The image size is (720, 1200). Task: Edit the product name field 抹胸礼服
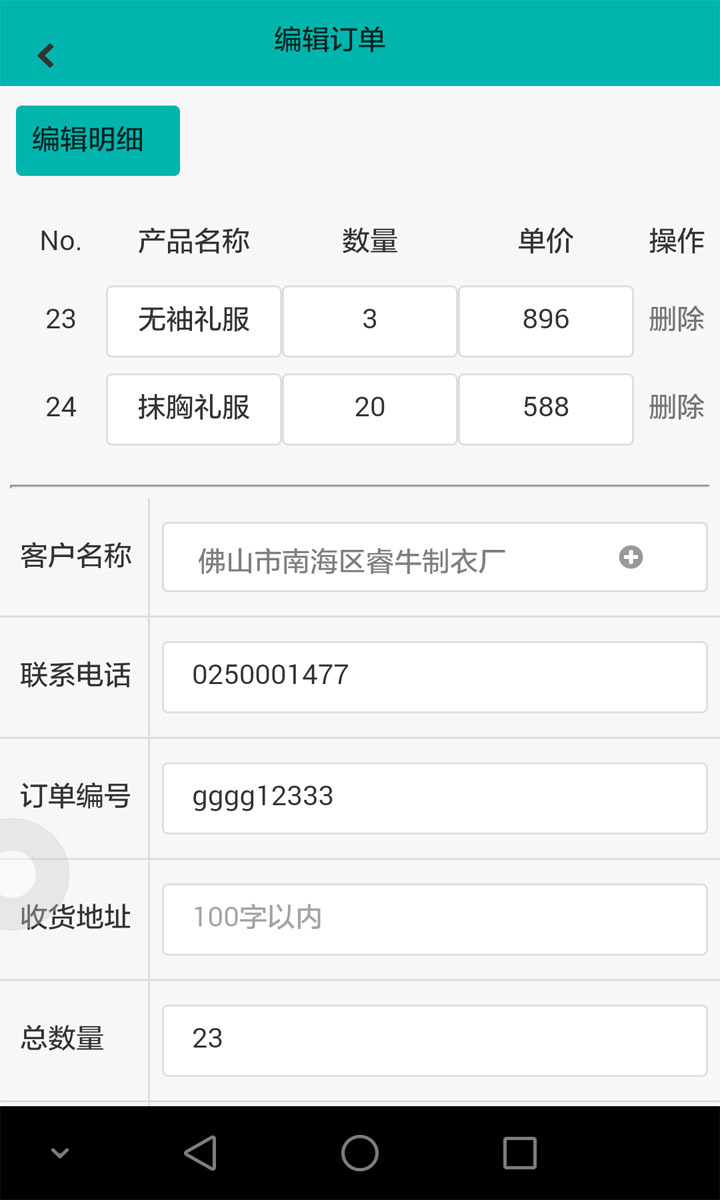[194, 409]
